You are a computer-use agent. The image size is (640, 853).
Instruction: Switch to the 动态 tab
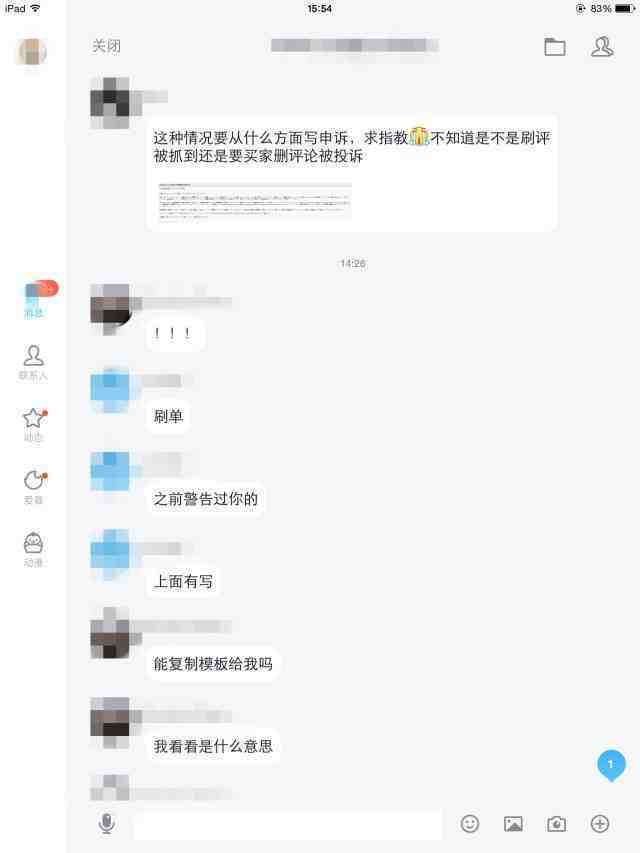[x=34, y=423]
